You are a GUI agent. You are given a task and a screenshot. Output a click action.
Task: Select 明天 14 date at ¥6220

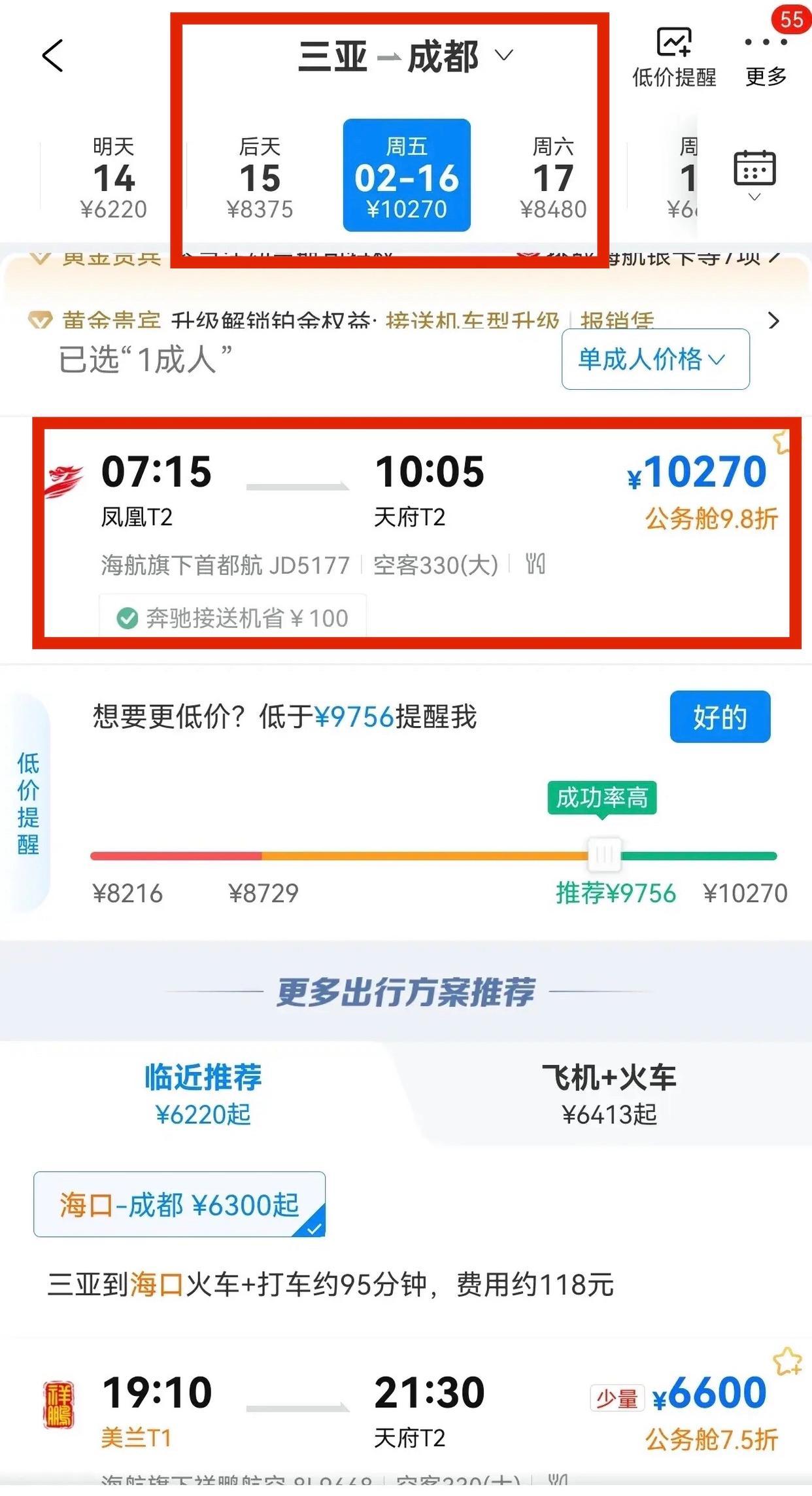click(113, 177)
